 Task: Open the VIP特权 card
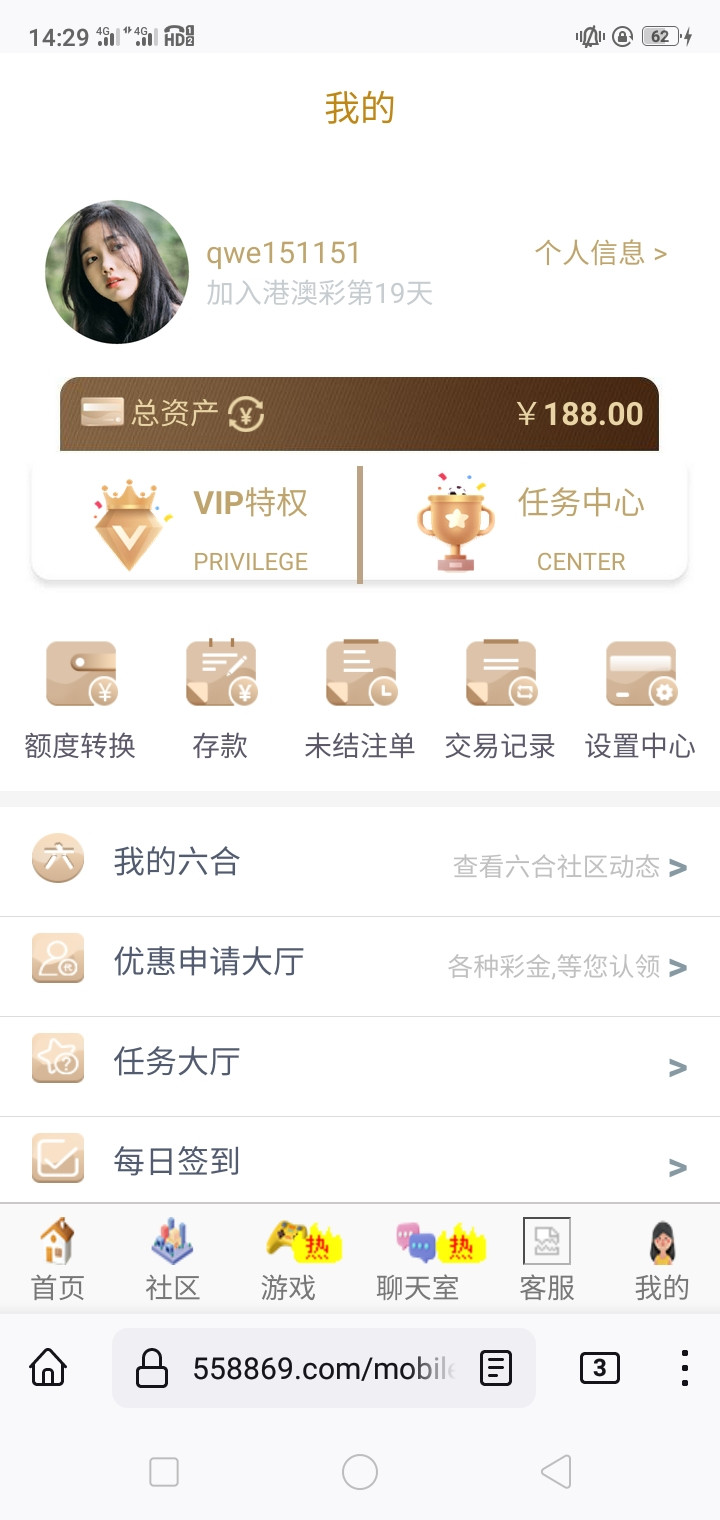pyautogui.click(x=196, y=523)
